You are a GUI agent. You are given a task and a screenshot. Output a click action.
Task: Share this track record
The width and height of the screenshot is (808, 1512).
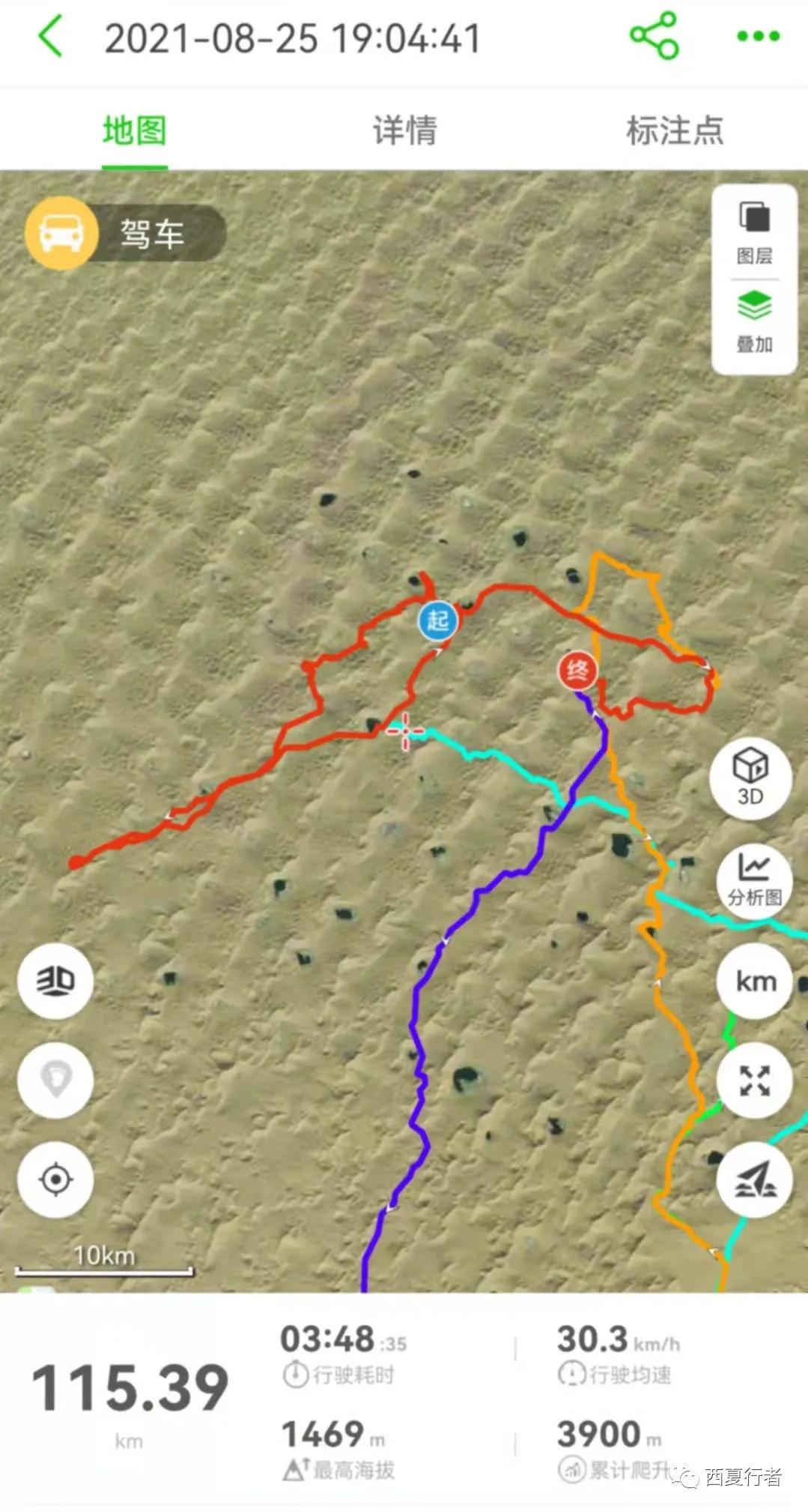[x=654, y=36]
